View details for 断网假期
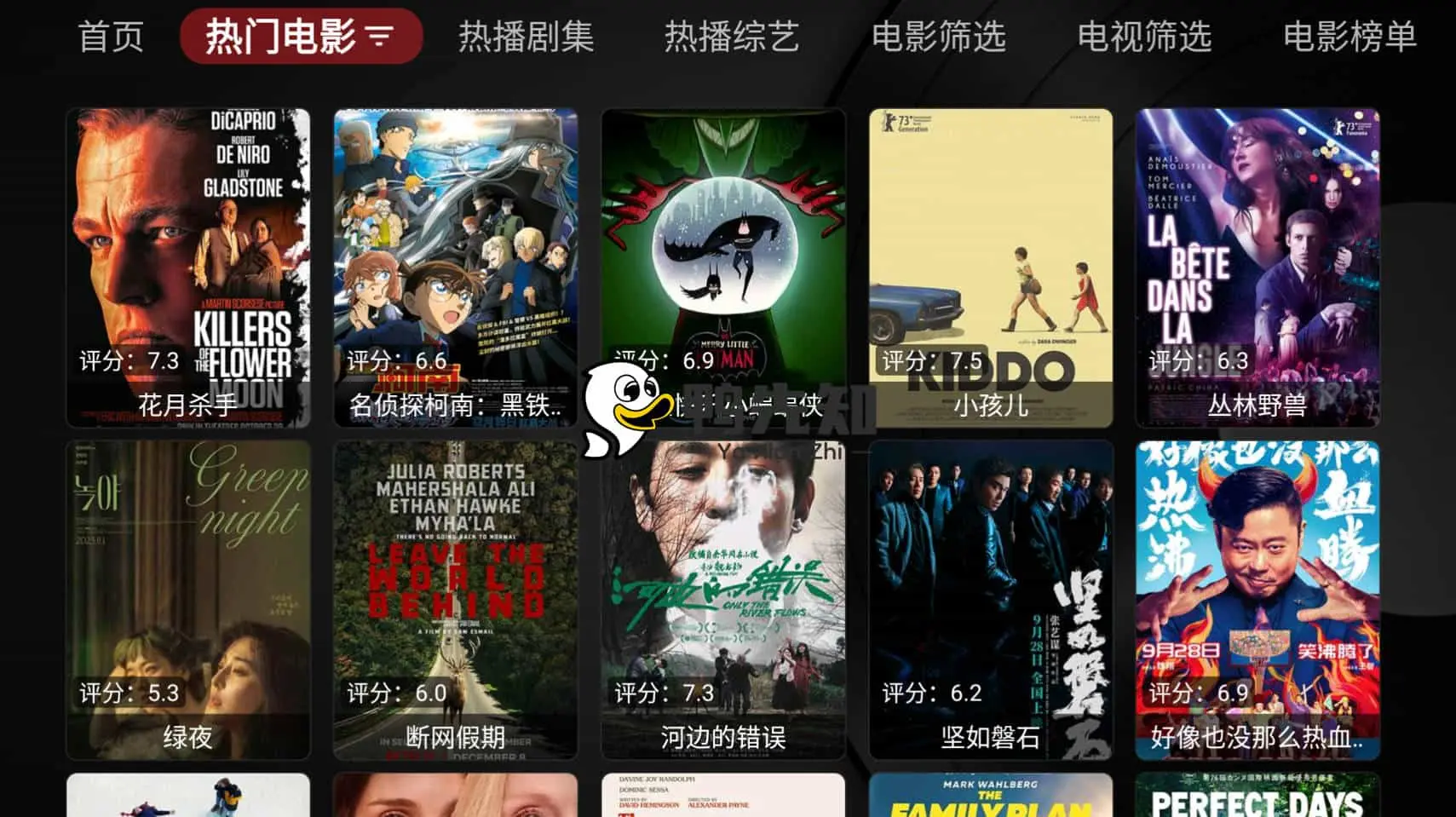 tap(456, 600)
